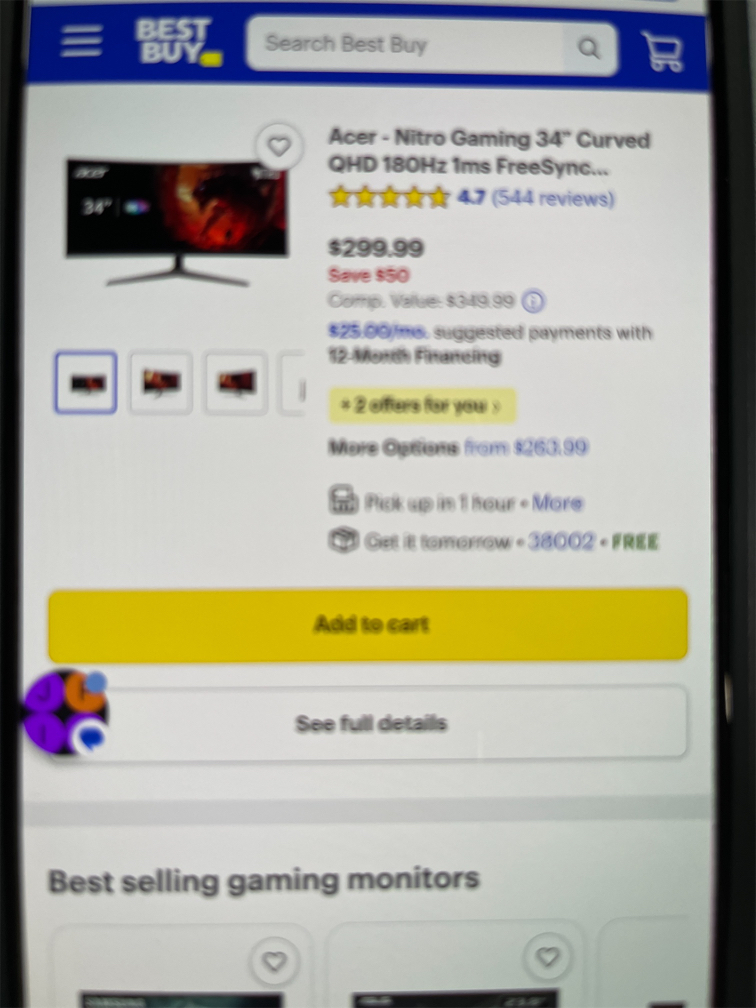Open the 2 offers for you chip

click(422, 406)
